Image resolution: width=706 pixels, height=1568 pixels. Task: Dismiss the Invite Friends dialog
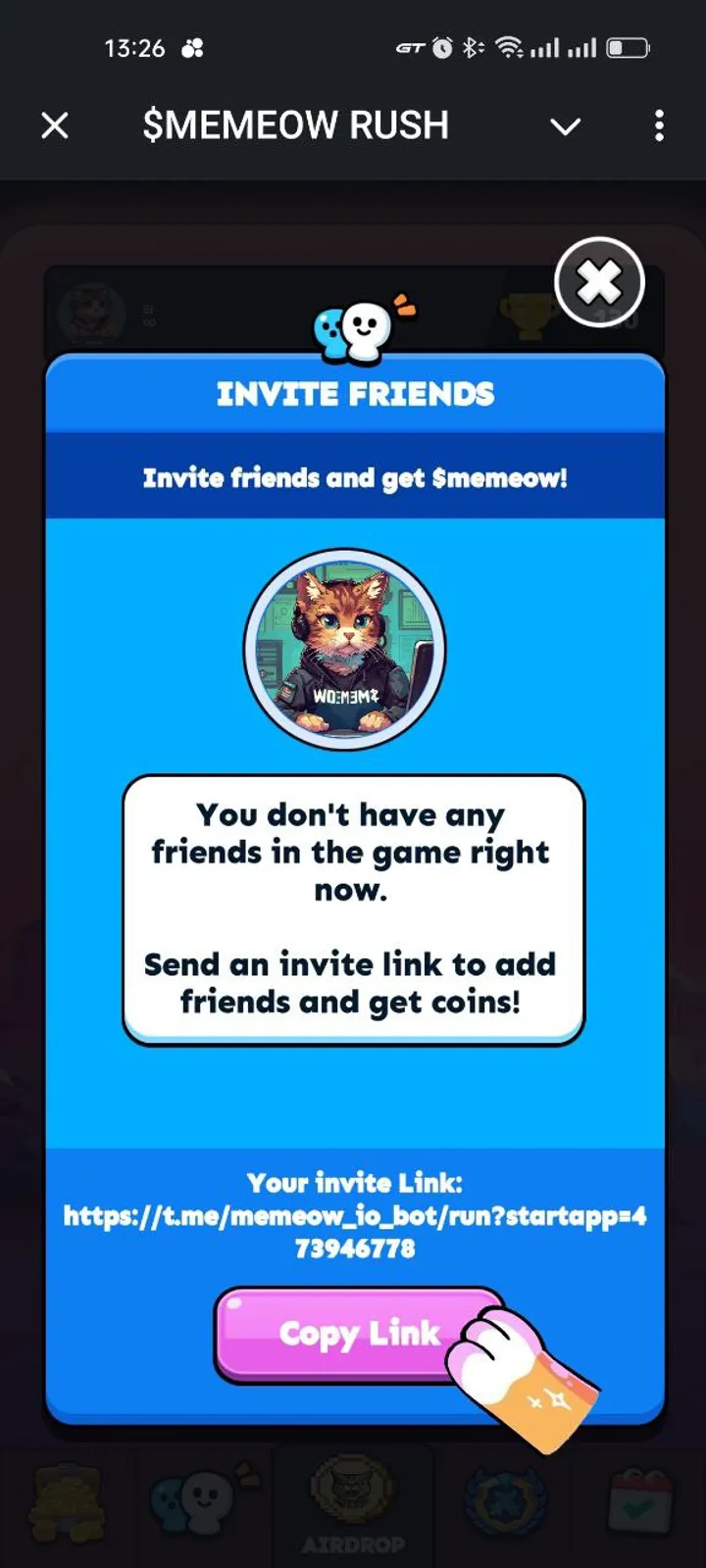pos(599,283)
